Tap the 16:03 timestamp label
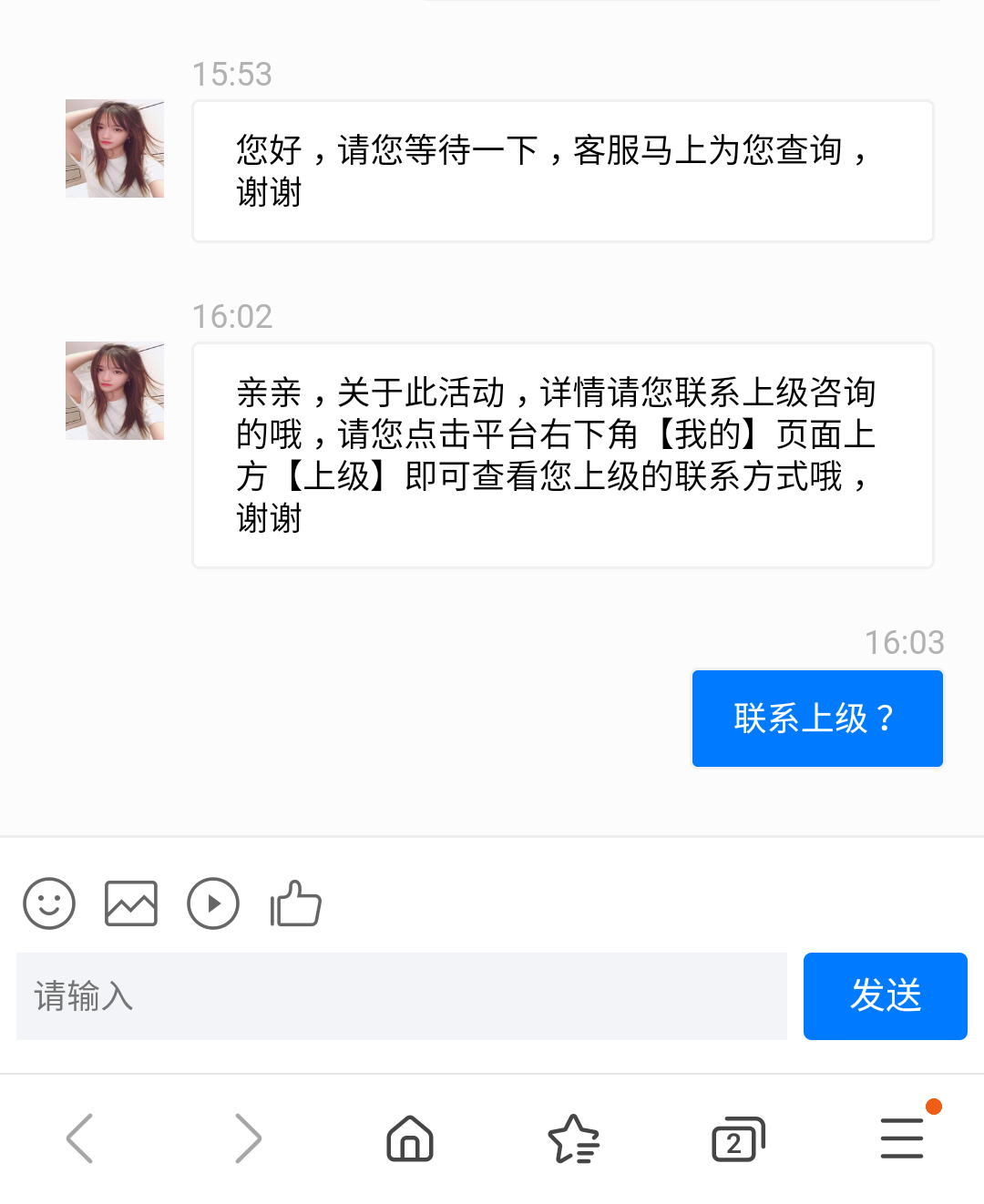 click(x=907, y=642)
